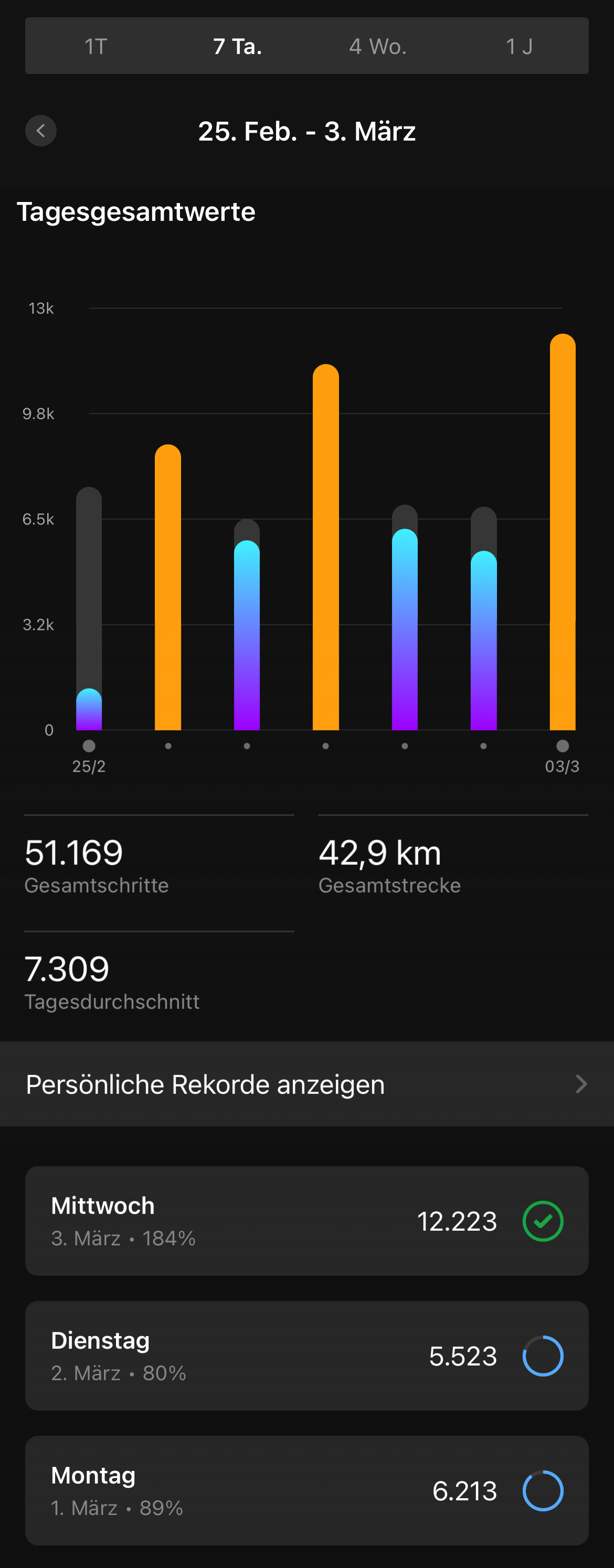
Task: Open the Montag 1. März card
Action: (x=307, y=1490)
